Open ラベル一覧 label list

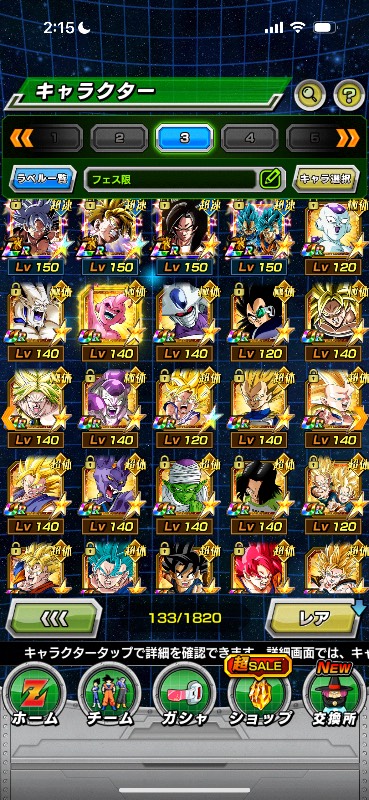(x=43, y=179)
